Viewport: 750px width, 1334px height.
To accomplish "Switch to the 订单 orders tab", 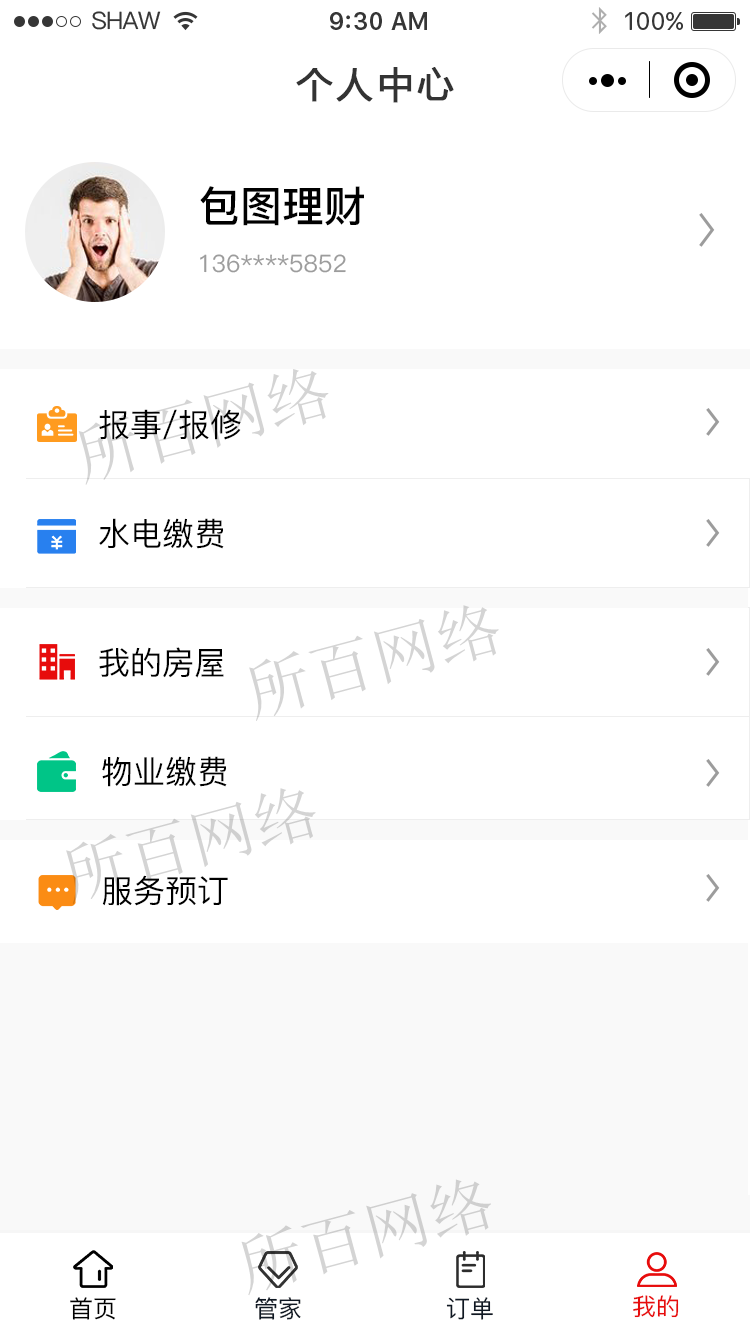I will click(469, 1285).
